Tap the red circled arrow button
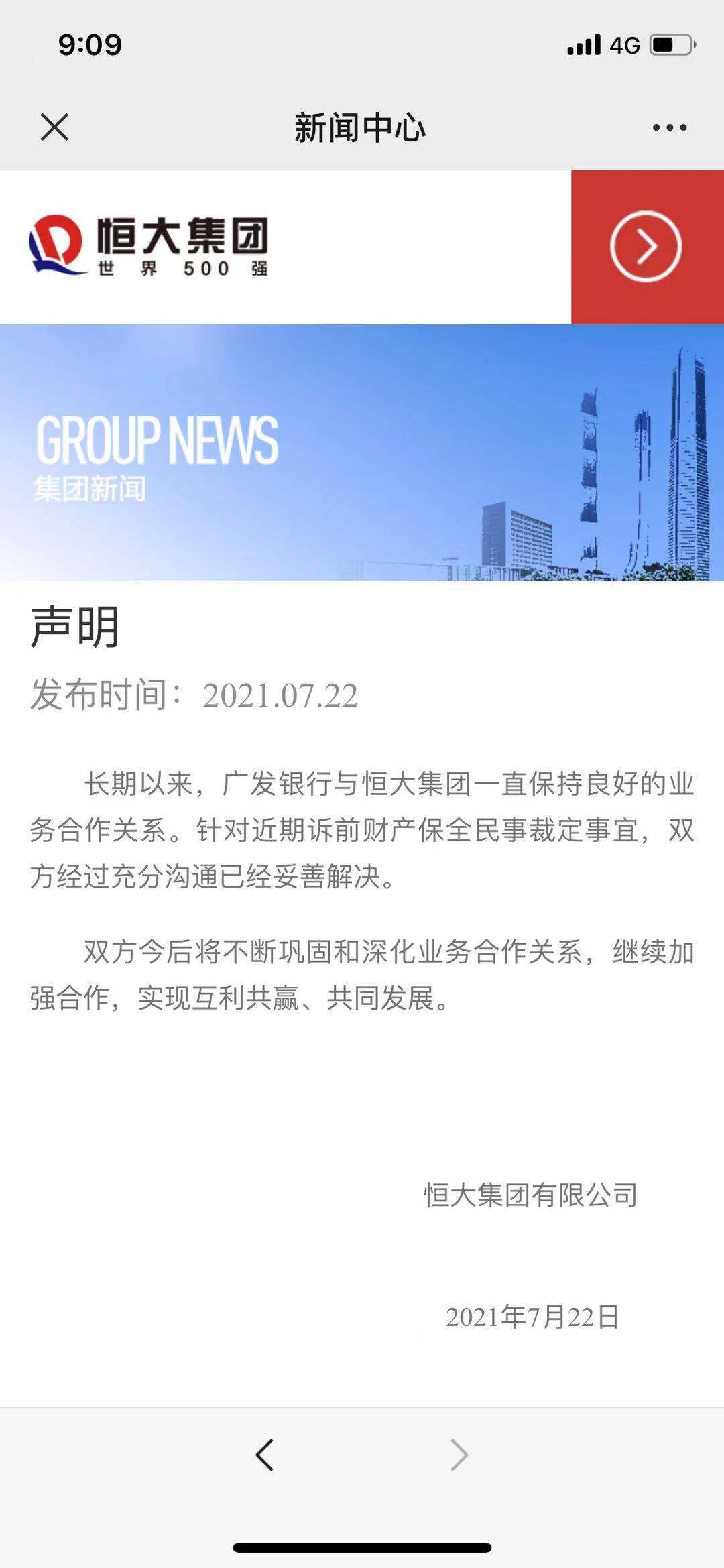The image size is (724, 1568). (646, 247)
